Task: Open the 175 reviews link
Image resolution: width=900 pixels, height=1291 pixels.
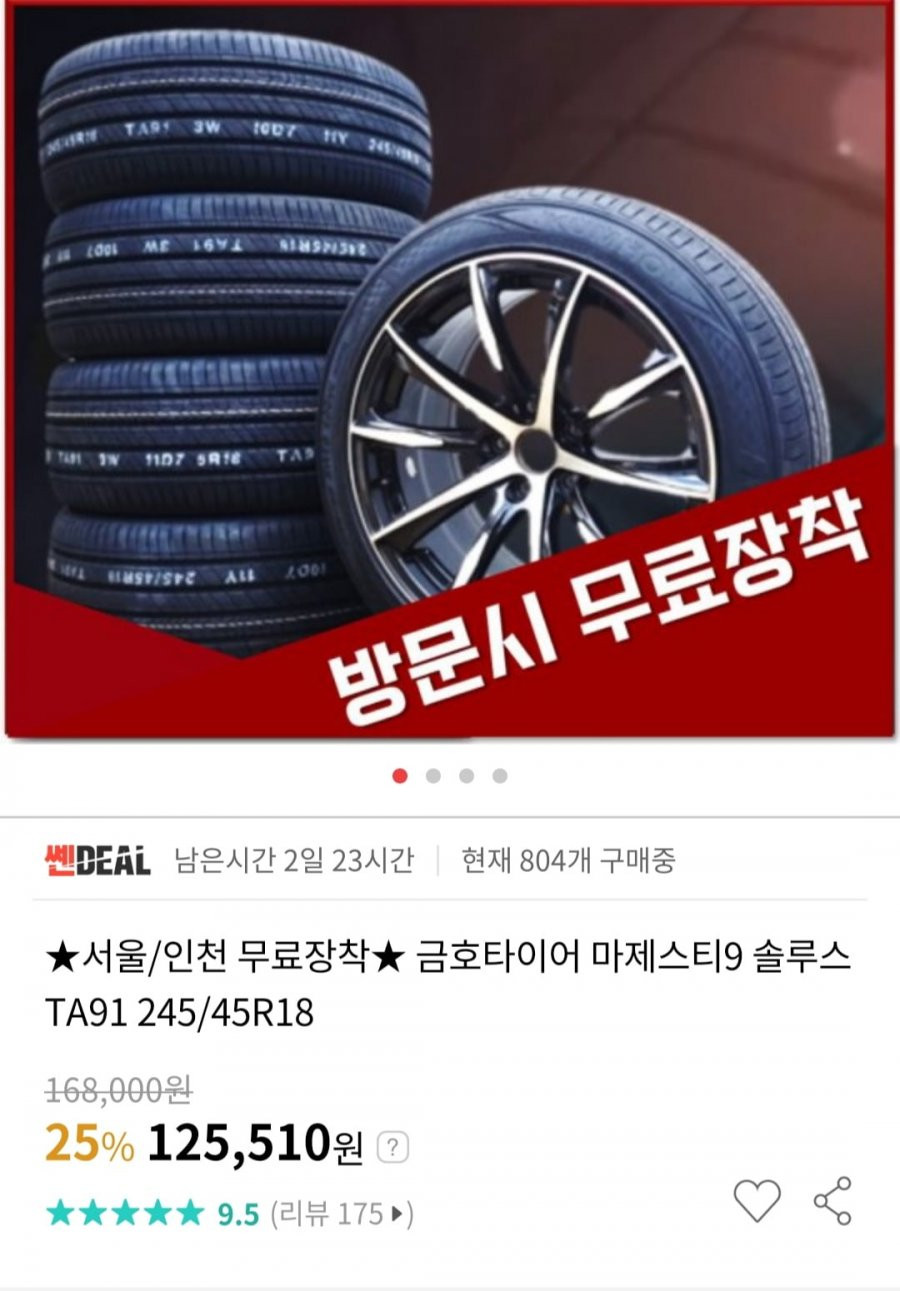Action: [342, 1215]
